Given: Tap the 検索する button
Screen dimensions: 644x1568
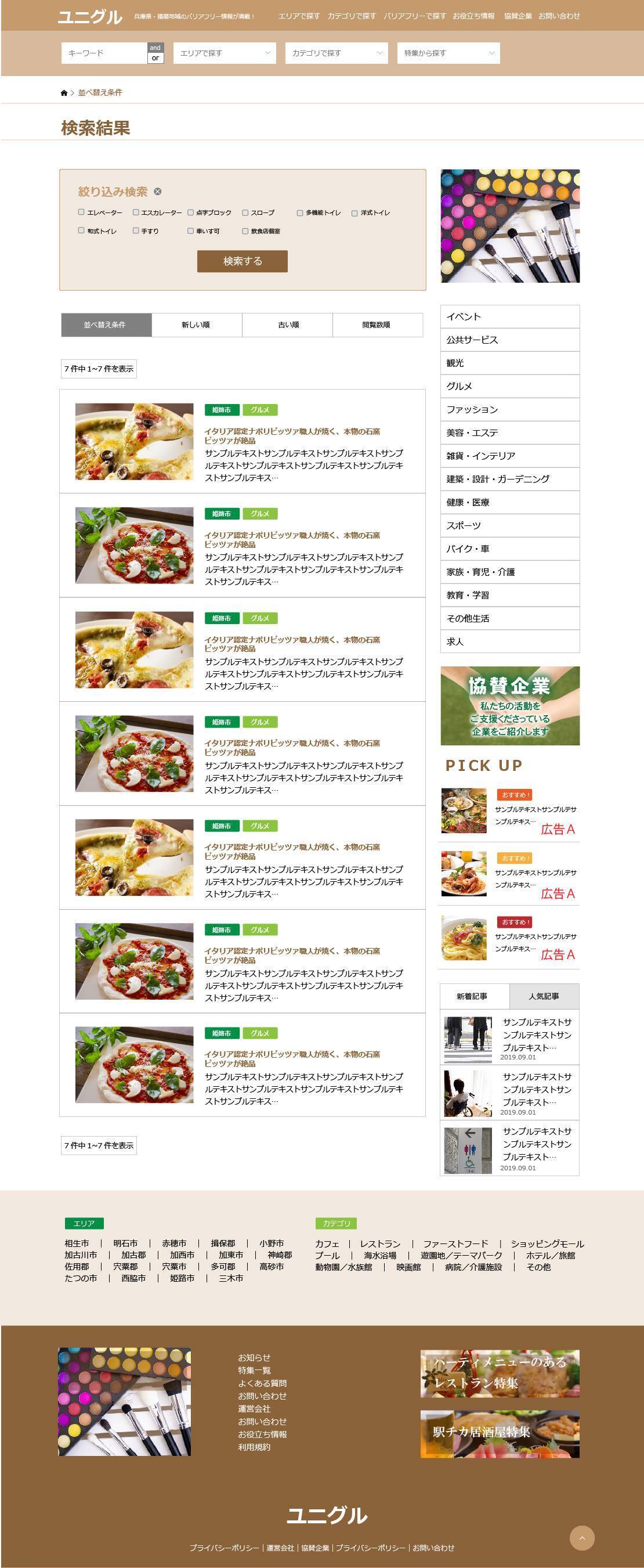Looking at the screenshot, I should click(242, 261).
